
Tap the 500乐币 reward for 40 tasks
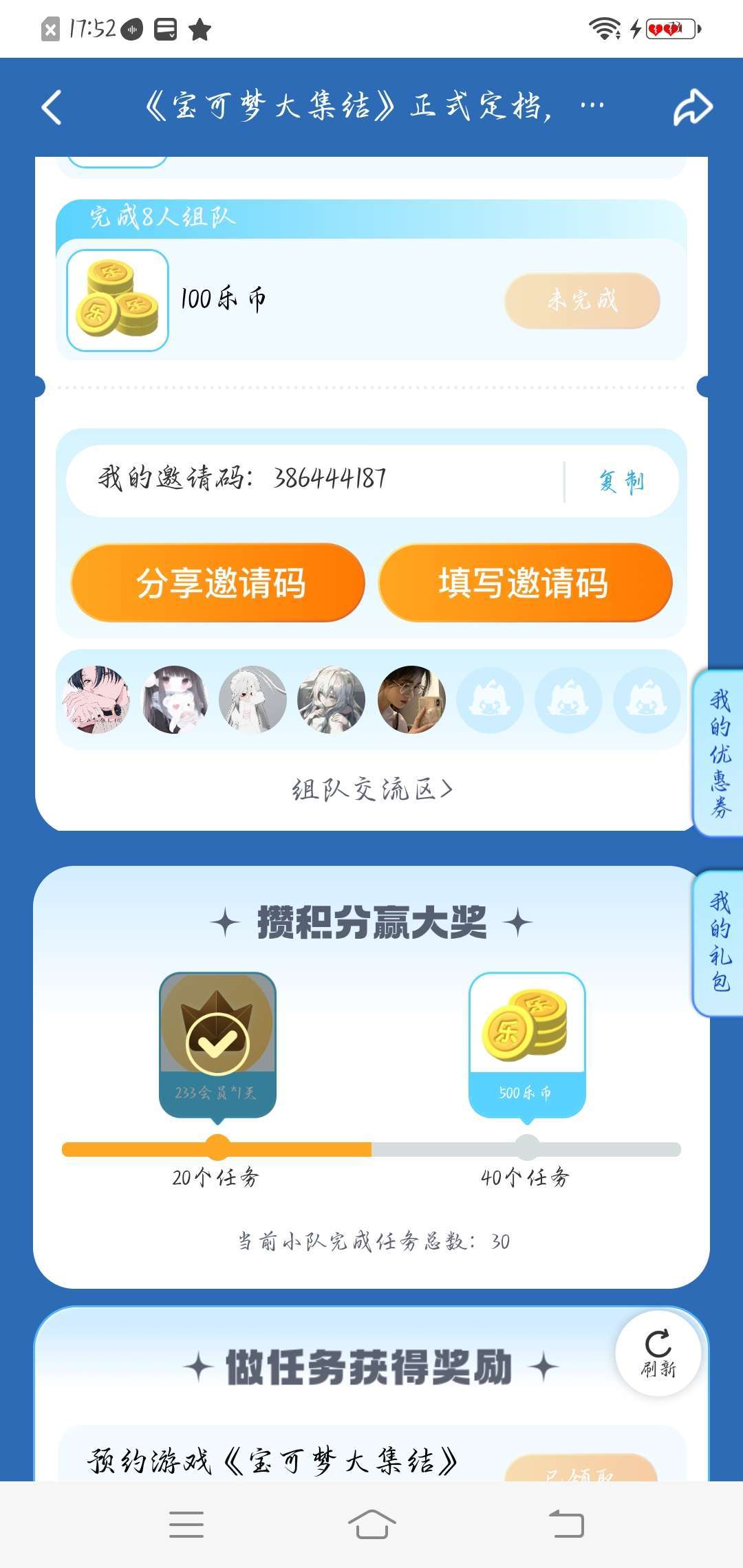527,1044
